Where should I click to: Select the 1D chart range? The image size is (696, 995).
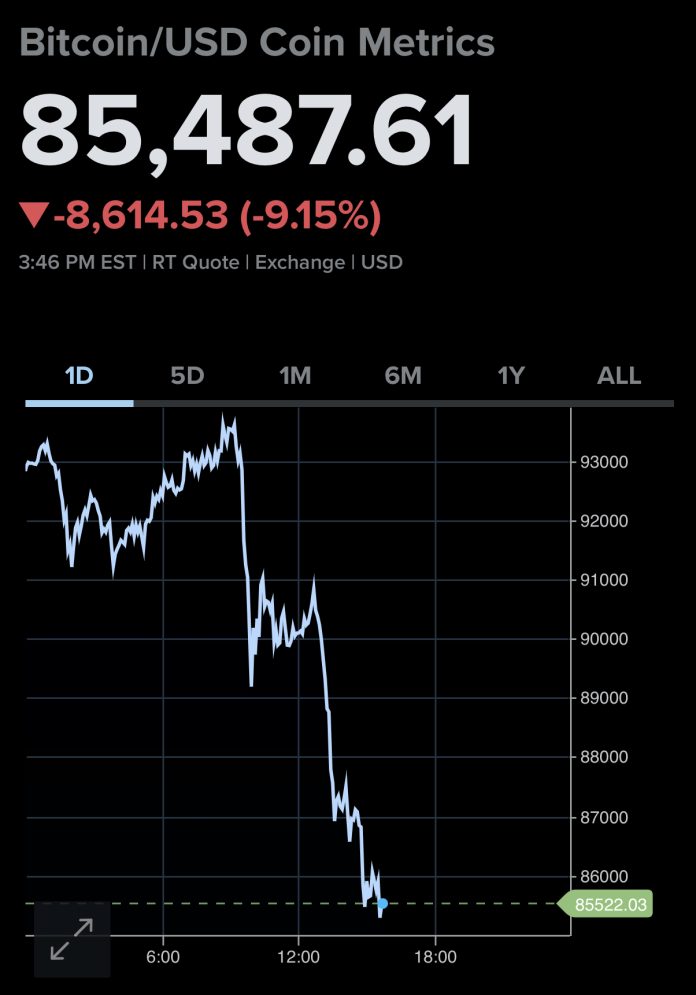[x=79, y=376]
